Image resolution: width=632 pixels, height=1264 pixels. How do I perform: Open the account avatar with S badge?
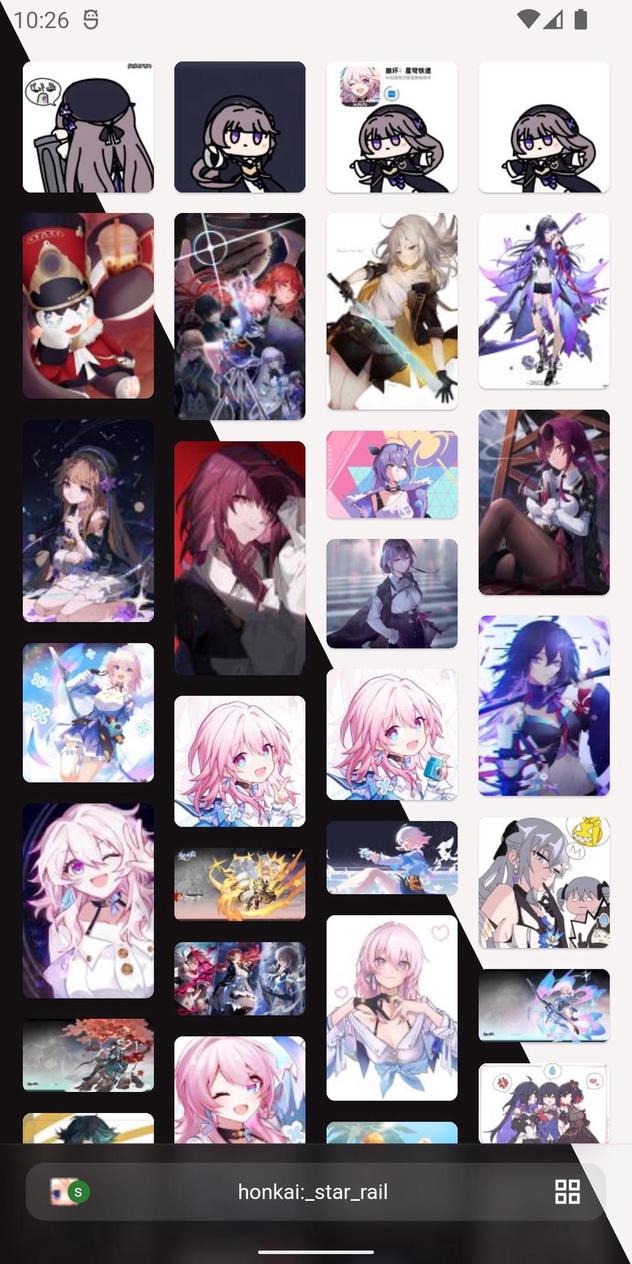(69, 1191)
